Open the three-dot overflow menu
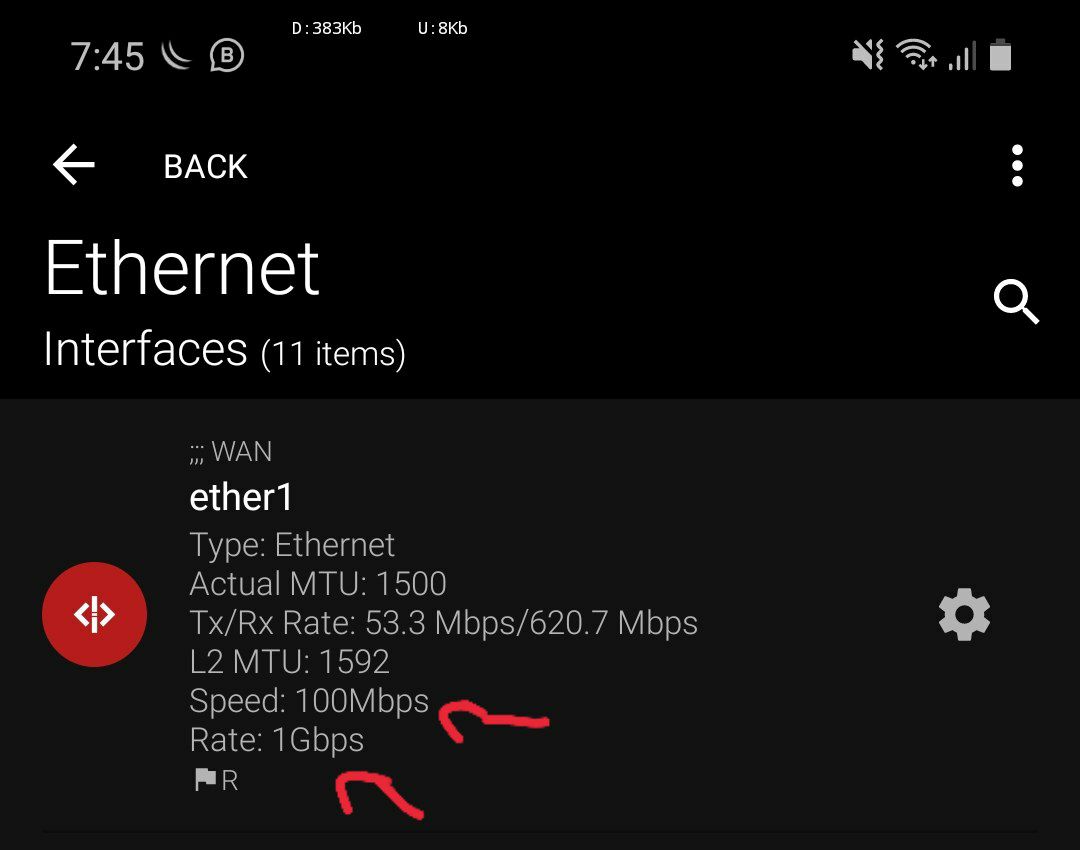1080x850 pixels. point(1017,166)
